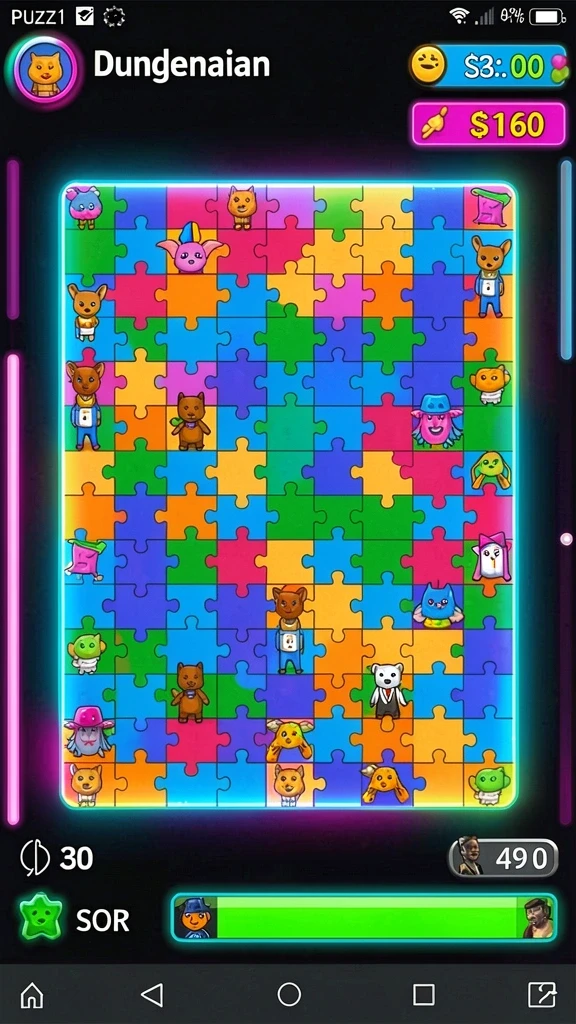576x1024 pixels.
Task: Select the white bear in a suit
Action: coord(388,692)
